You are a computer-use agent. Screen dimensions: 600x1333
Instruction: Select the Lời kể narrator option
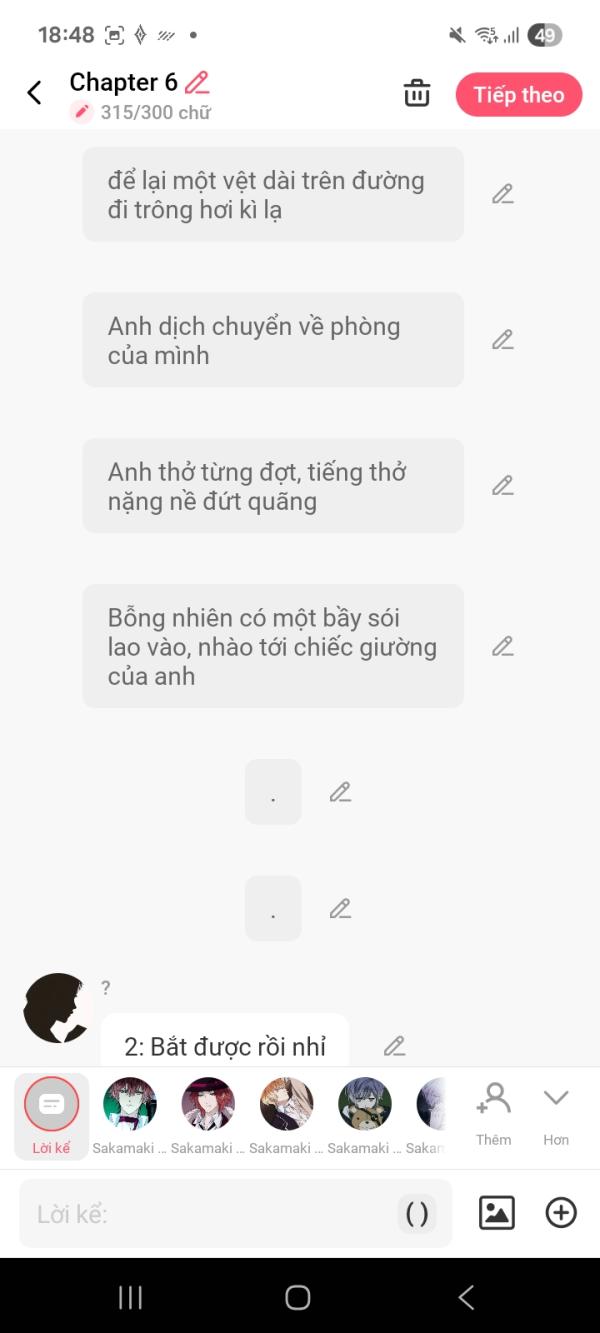pyautogui.click(x=51, y=1114)
